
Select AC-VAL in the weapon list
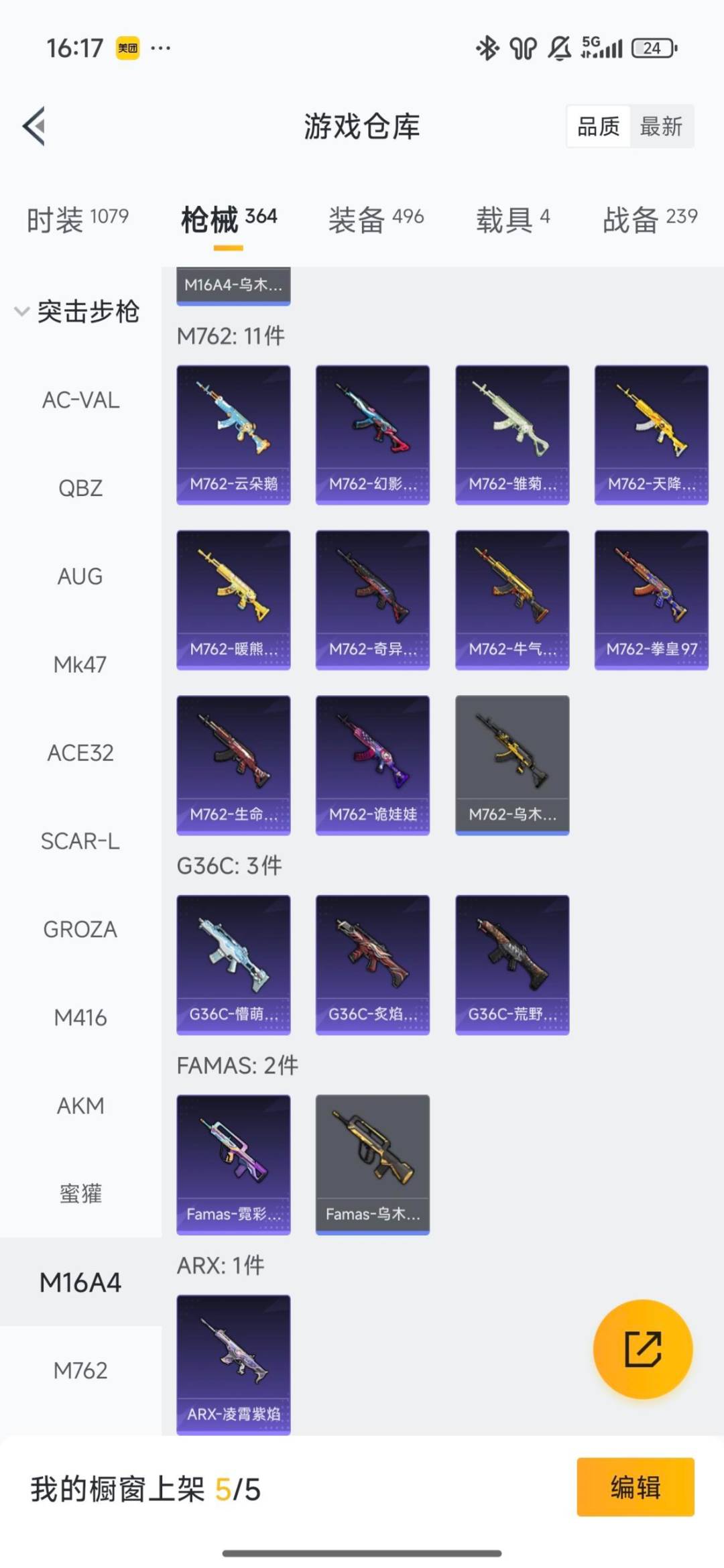click(80, 400)
